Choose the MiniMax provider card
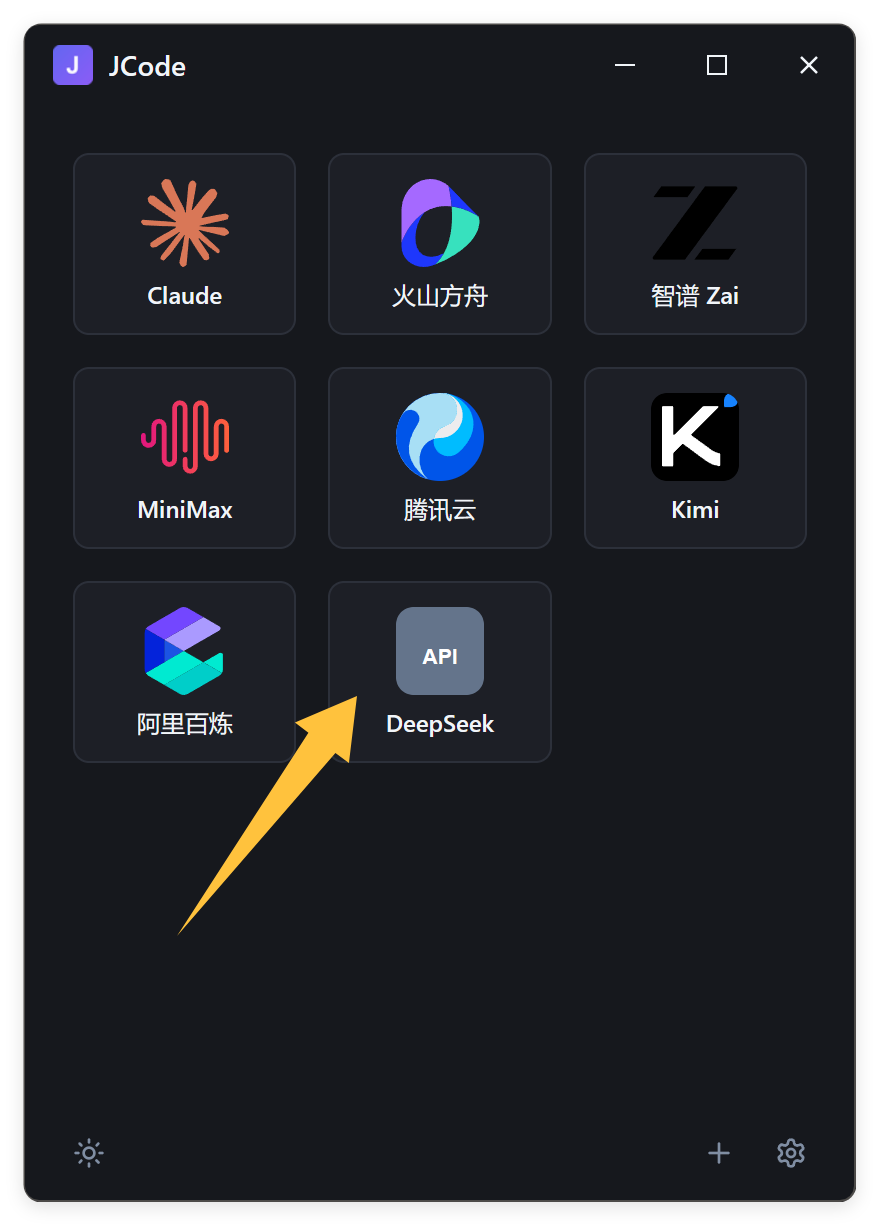This screenshot has width=879, height=1225. [x=184, y=458]
